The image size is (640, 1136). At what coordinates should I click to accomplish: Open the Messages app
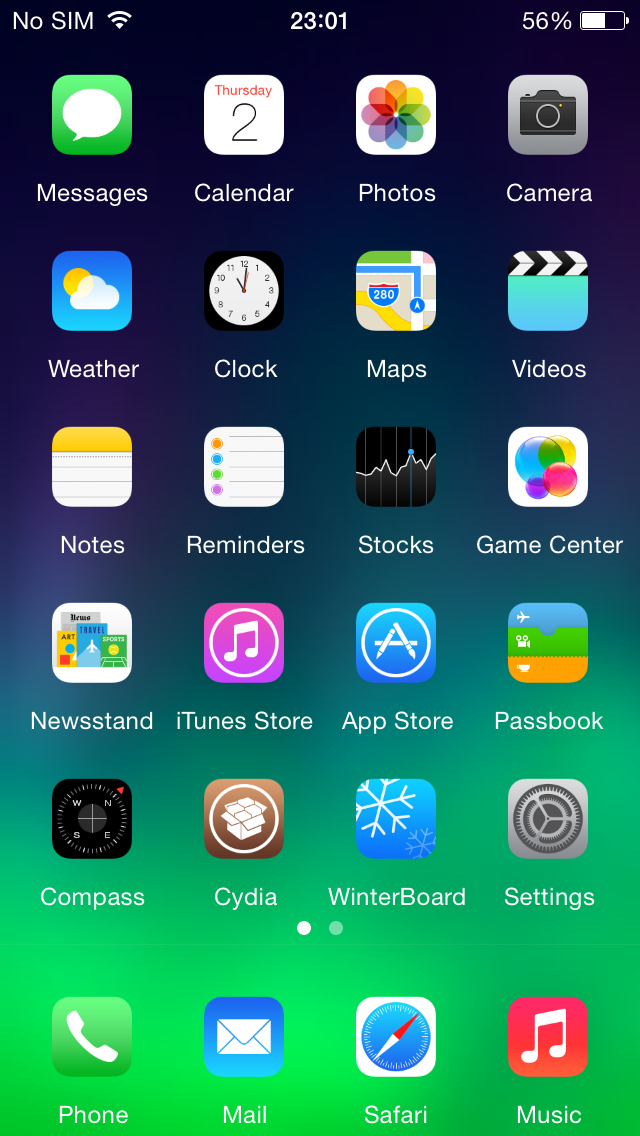coord(92,115)
